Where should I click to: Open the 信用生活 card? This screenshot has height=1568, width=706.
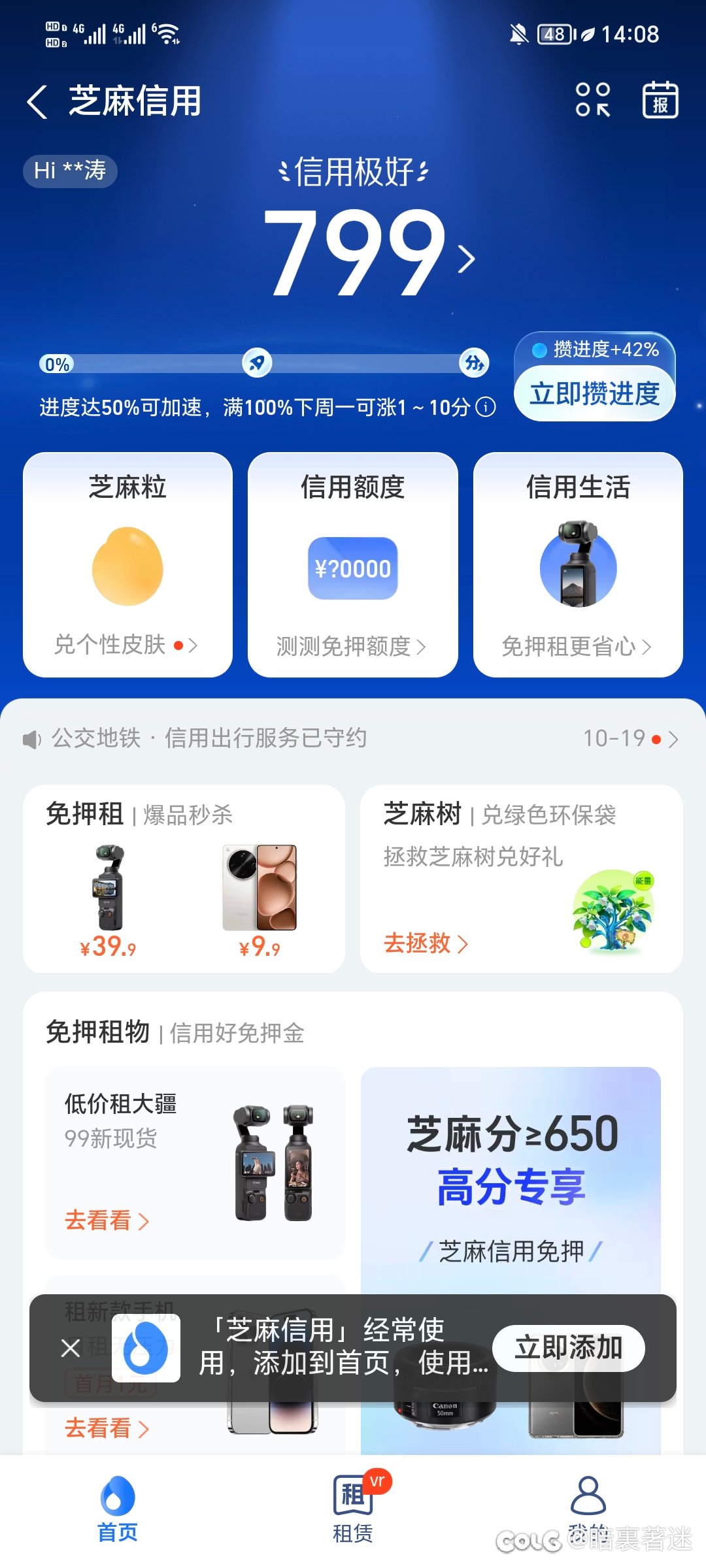tap(578, 564)
